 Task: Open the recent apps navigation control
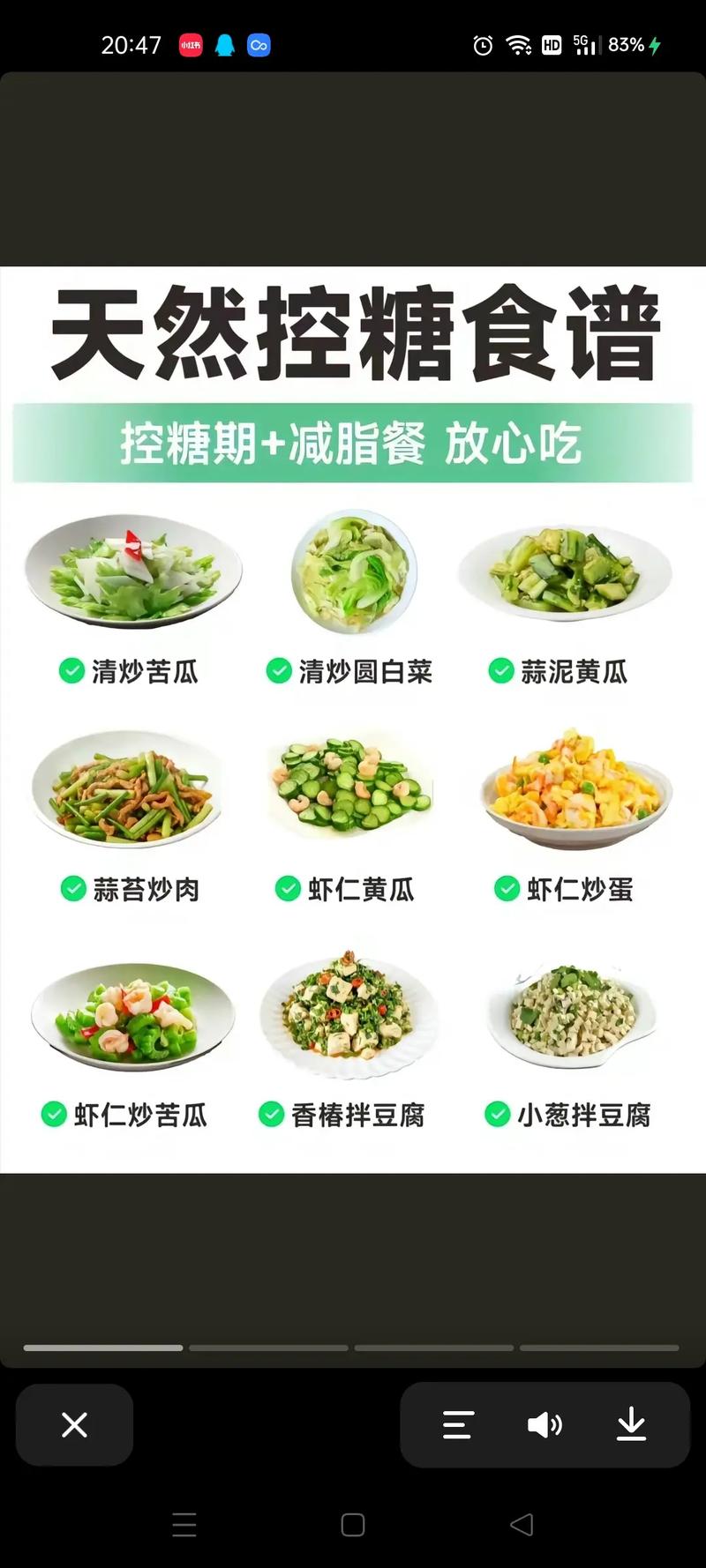pos(184,1523)
